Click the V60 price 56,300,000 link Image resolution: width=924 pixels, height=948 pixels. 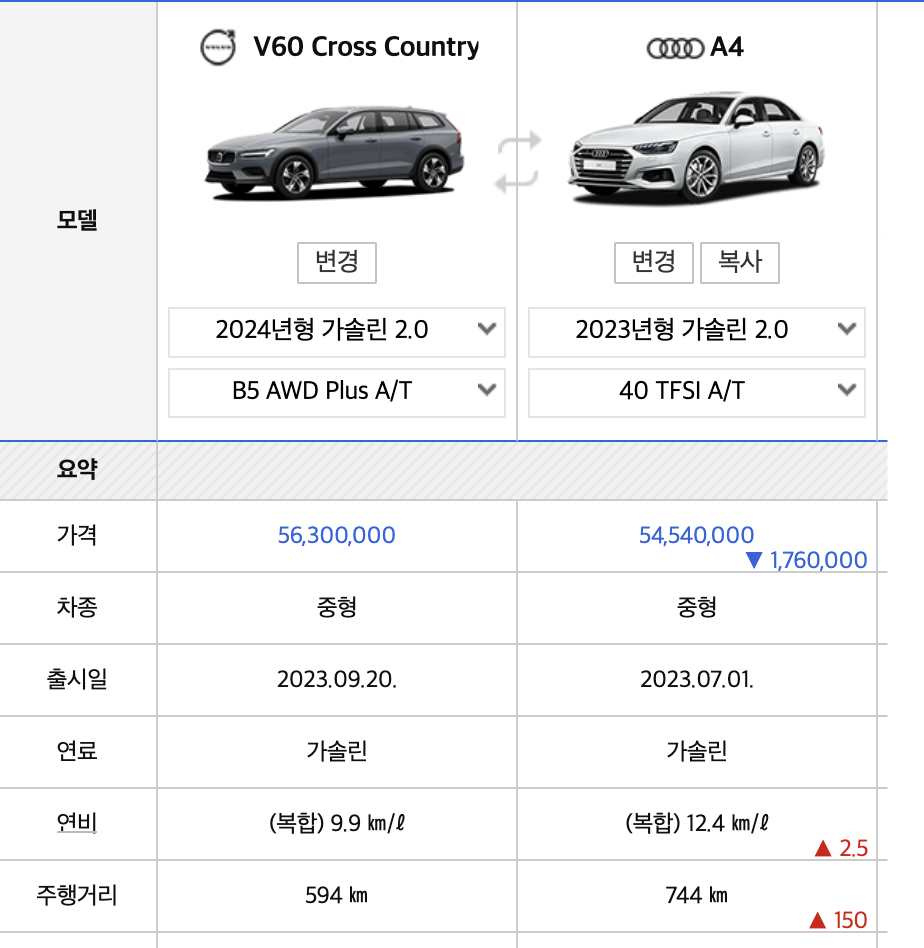[x=336, y=536]
